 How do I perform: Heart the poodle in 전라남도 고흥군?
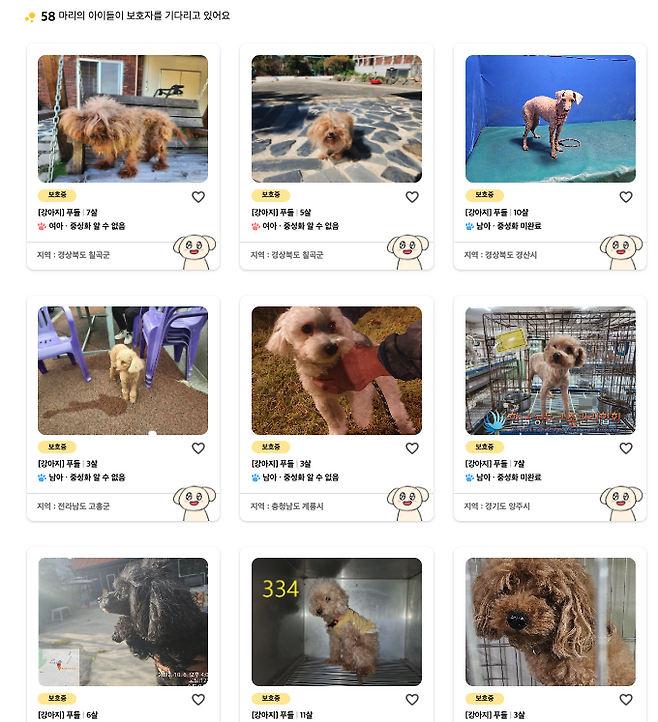pos(198,448)
